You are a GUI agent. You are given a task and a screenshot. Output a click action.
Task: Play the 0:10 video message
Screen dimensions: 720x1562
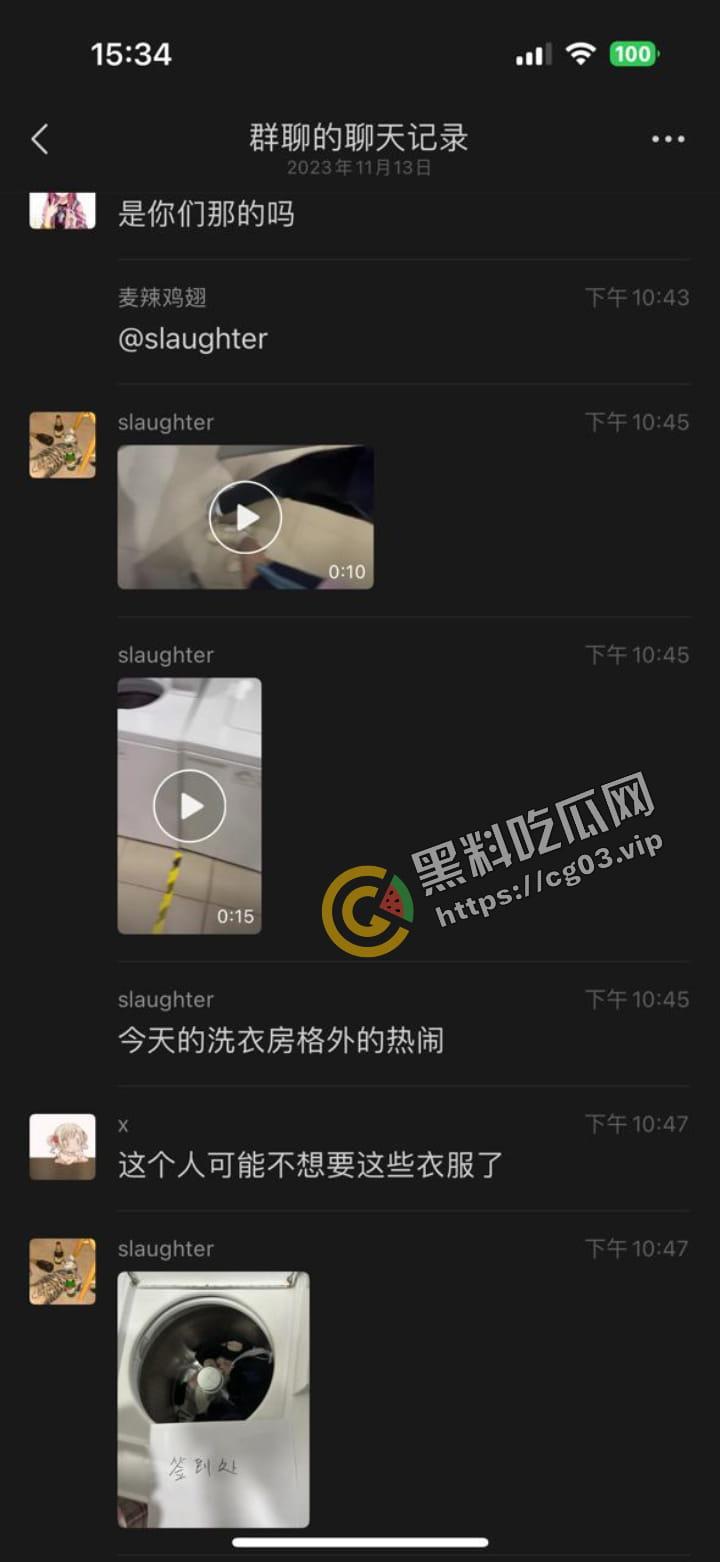click(245, 517)
